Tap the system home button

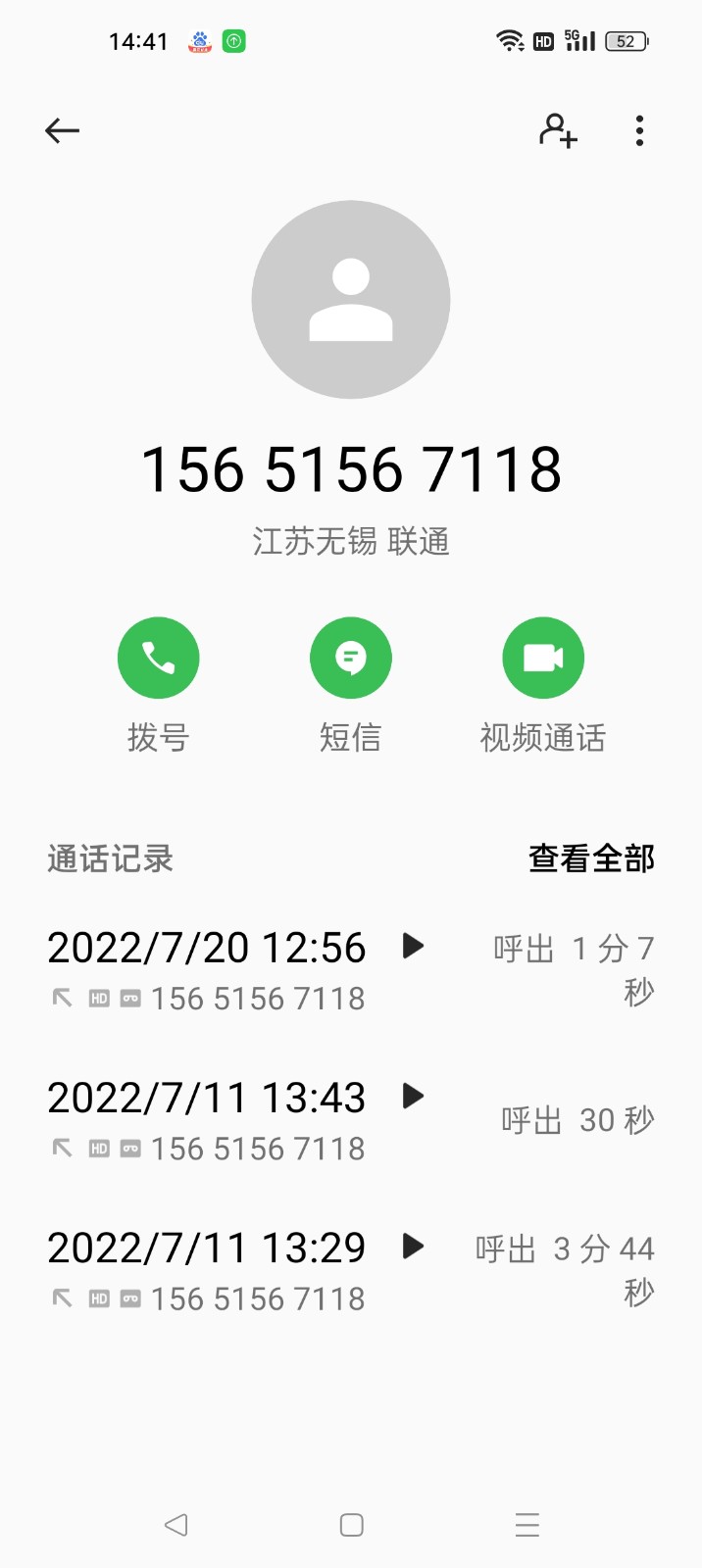351,1525
